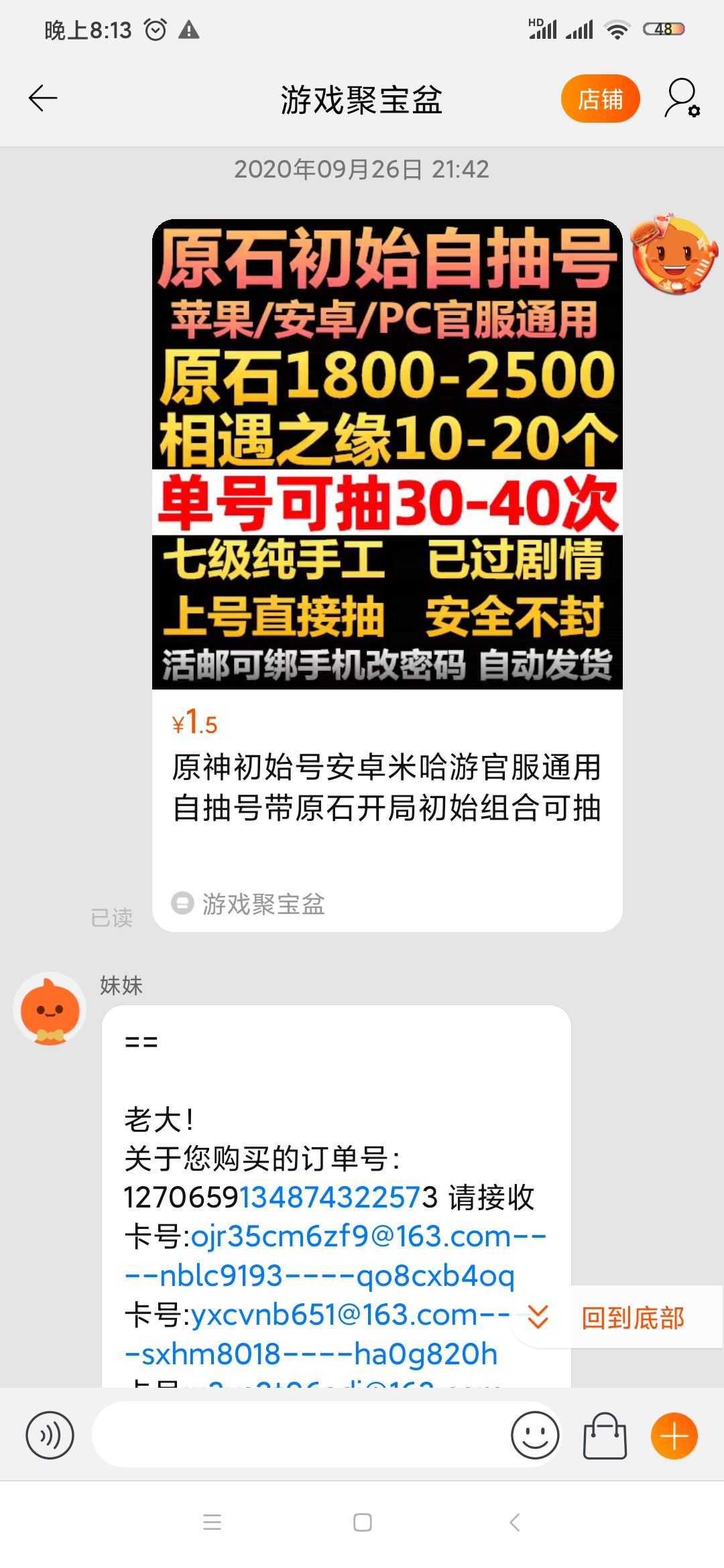Screen dimensions: 724x1568
Task: Open more options with the plus button
Action: pyautogui.click(x=674, y=1435)
